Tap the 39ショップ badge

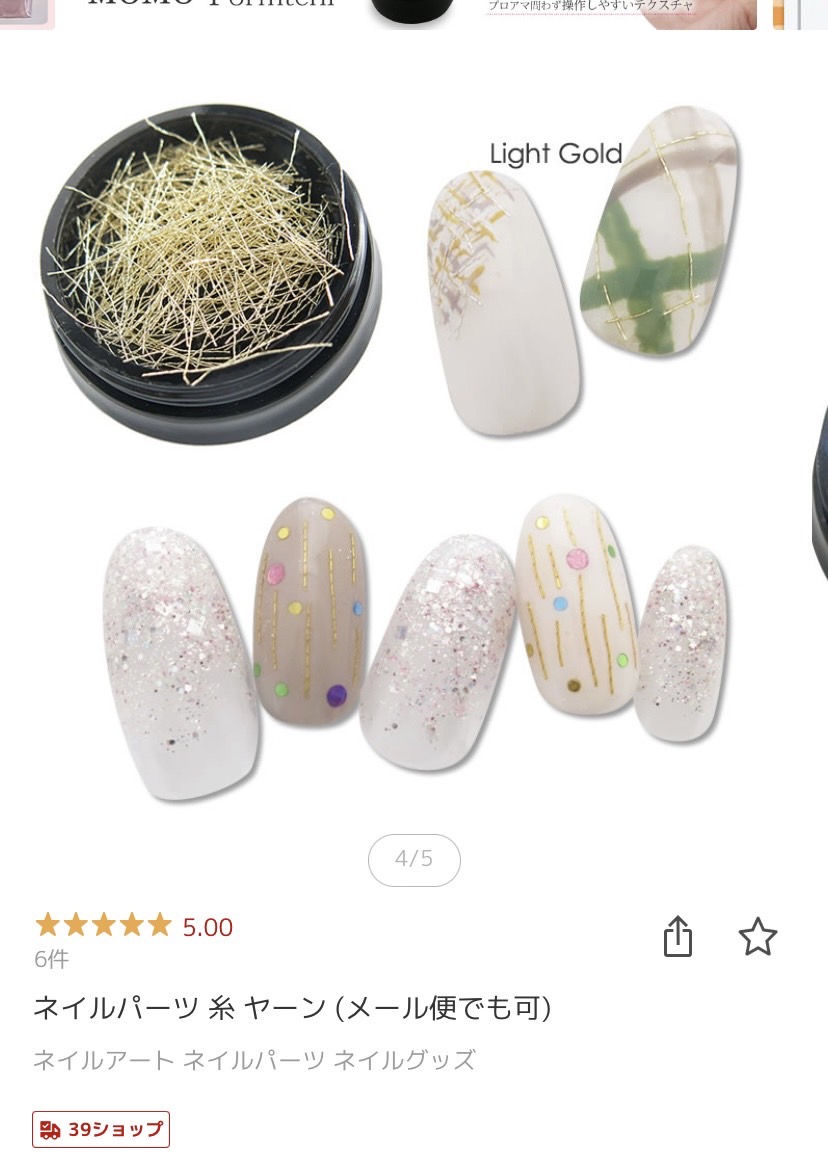[101, 1130]
